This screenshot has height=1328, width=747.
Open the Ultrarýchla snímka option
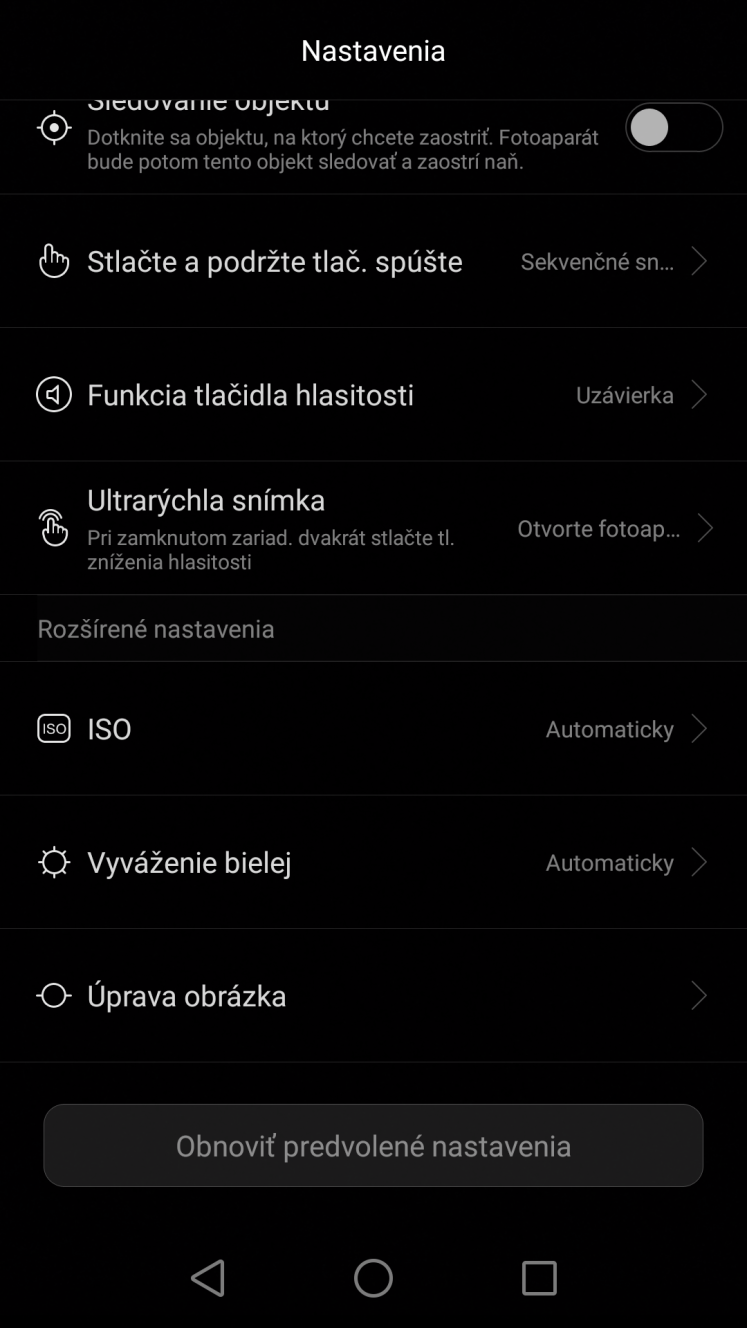(x=373, y=528)
